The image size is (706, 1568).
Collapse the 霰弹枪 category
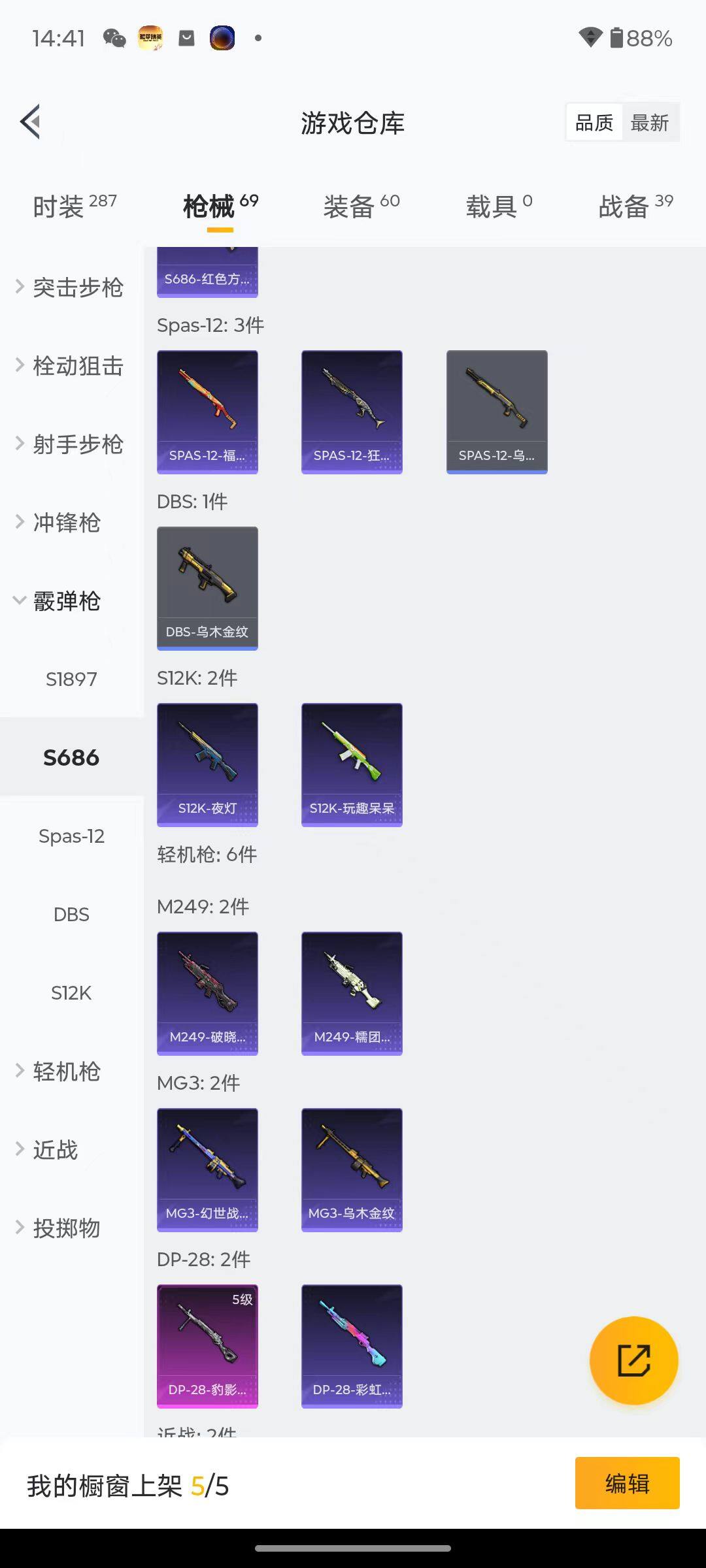click(65, 602)
